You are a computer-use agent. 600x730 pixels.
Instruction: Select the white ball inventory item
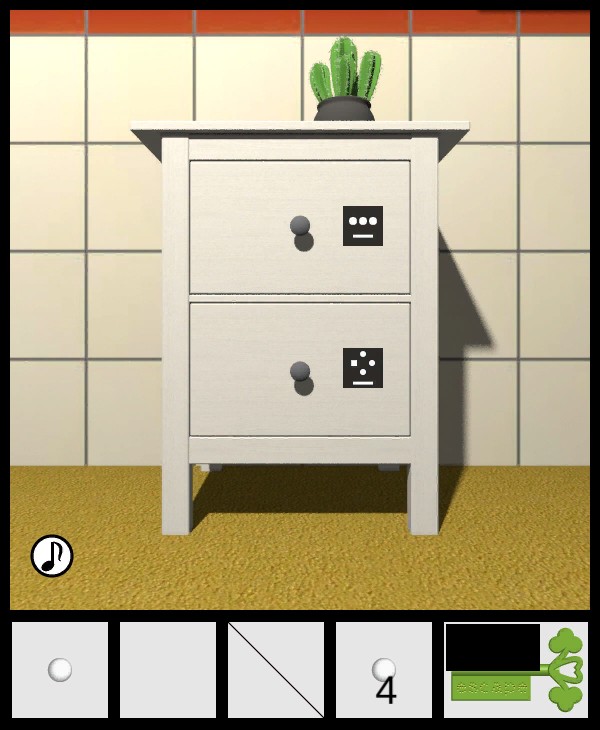[60, 670]
